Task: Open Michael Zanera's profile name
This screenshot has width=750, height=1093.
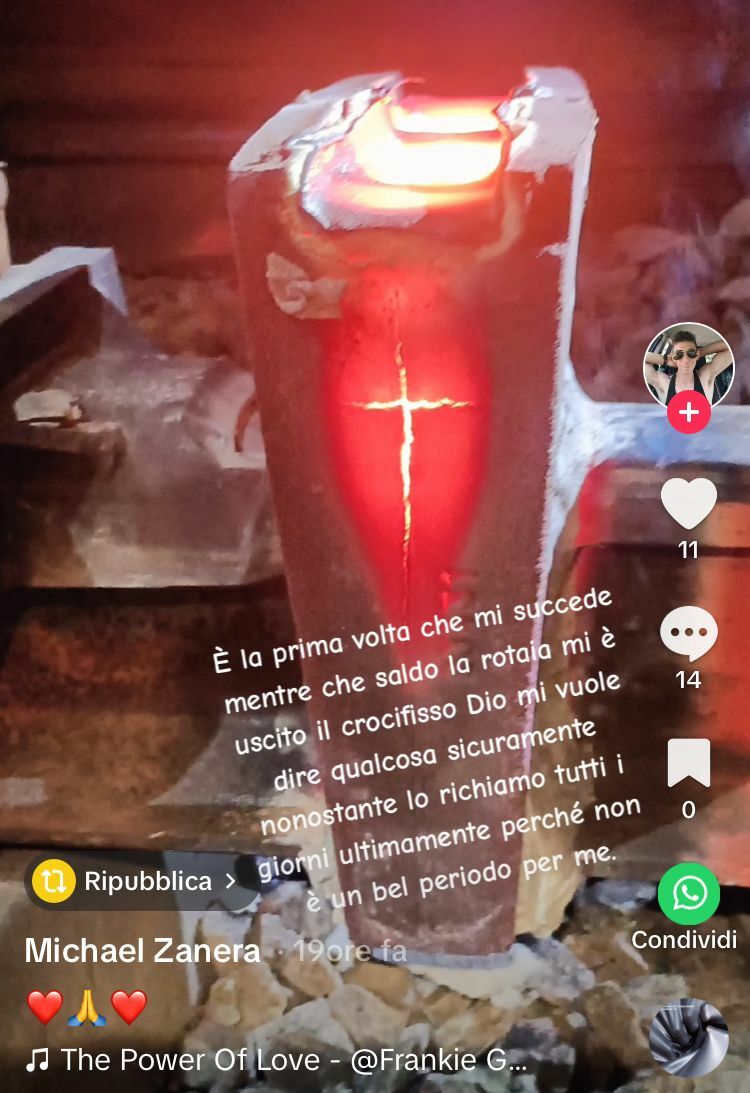Action: pos(142,951)
